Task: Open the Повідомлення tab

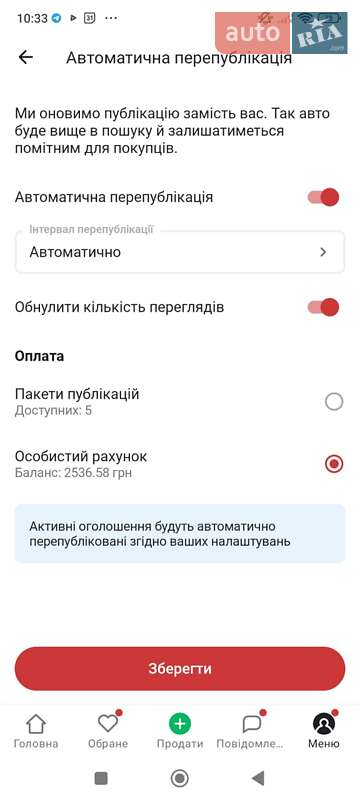Action: click(250, 731)
